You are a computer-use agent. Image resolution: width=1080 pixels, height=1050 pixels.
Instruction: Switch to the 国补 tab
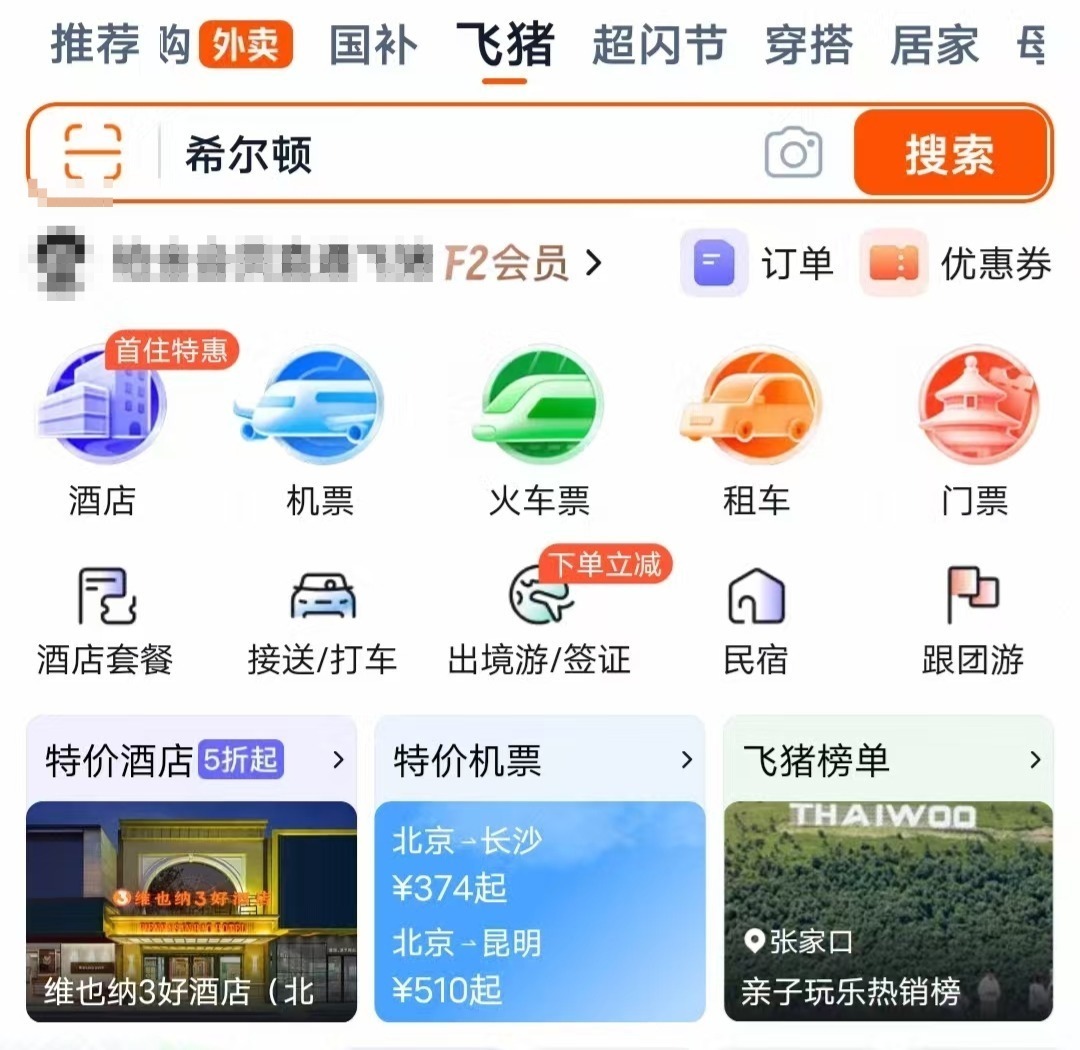coord(372,46)
